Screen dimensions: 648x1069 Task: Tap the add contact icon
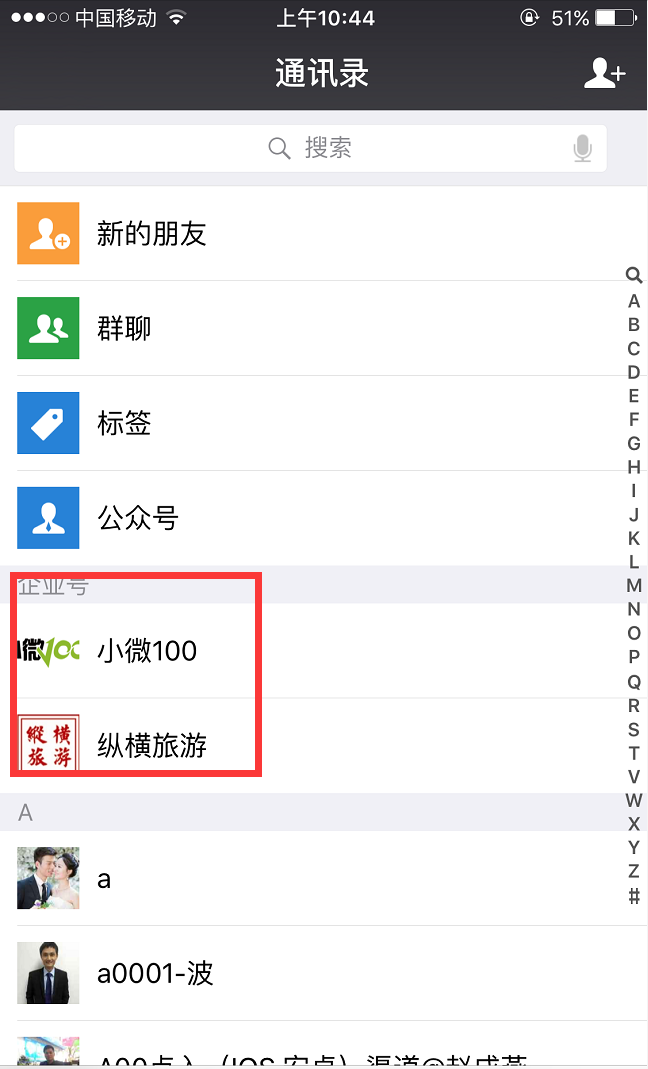(604, 73)
